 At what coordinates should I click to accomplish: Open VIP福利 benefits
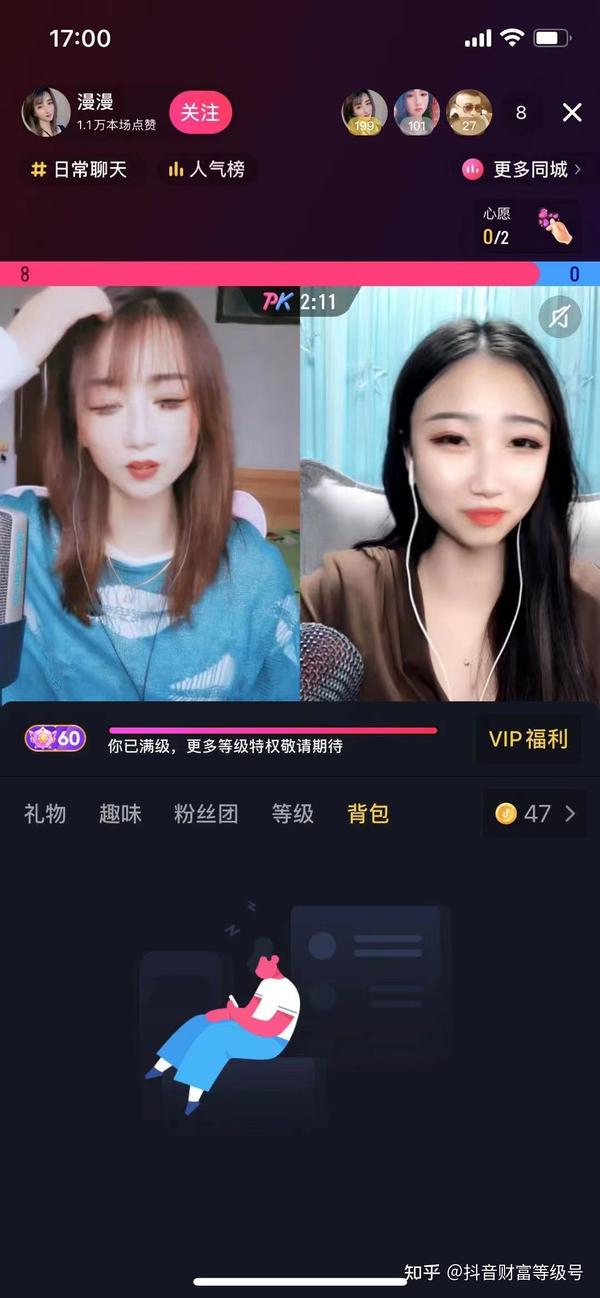[528, 739]
